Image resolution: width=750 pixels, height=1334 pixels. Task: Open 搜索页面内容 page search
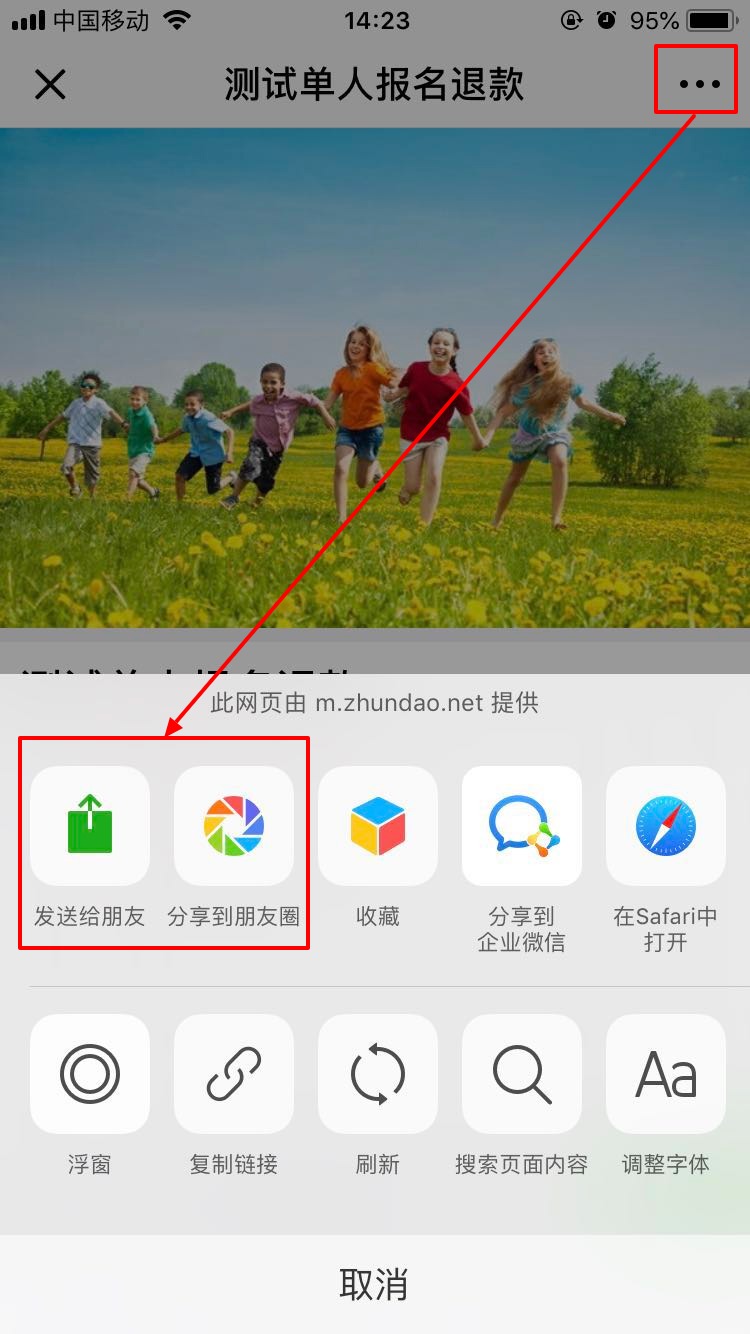tap(522, 1074)
